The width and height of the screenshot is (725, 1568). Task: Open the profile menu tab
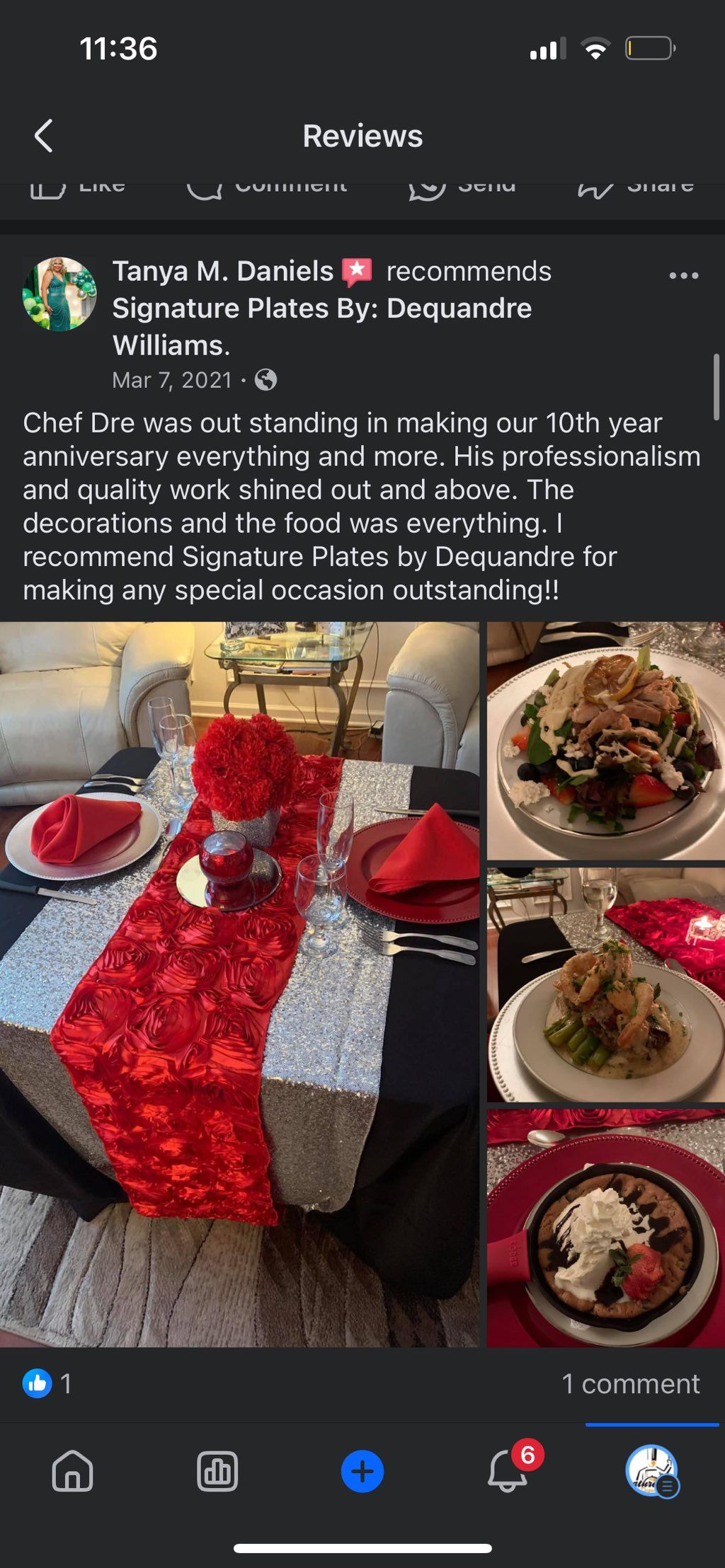(x=652, y=1471)
